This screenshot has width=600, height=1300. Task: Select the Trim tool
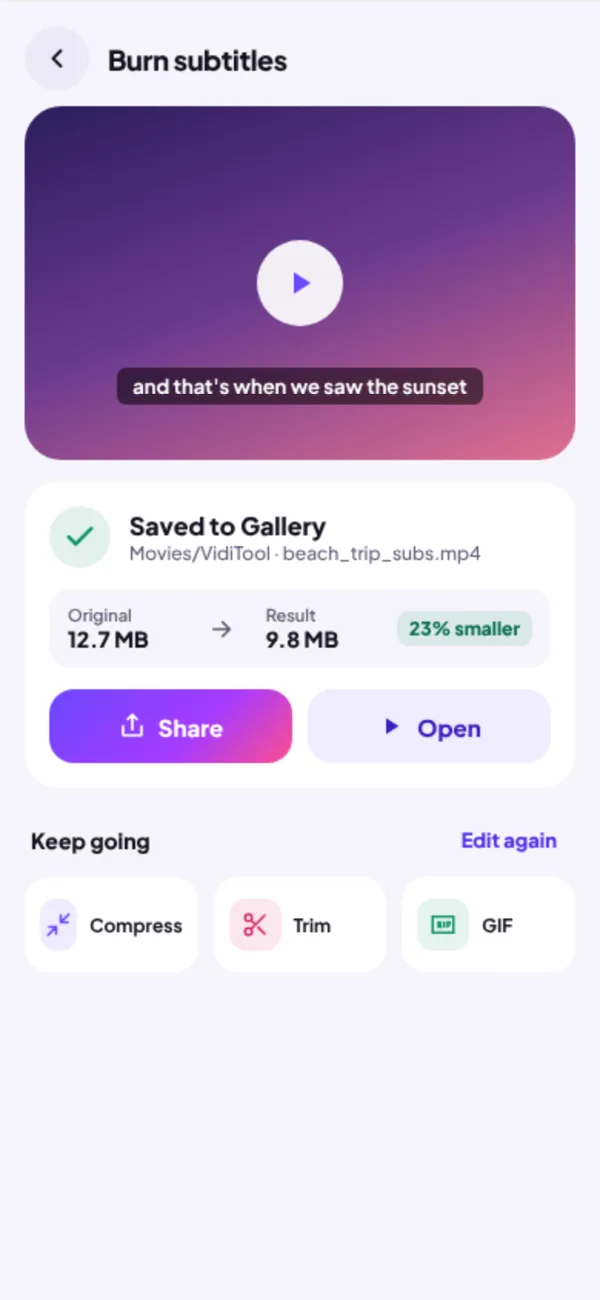300,925
